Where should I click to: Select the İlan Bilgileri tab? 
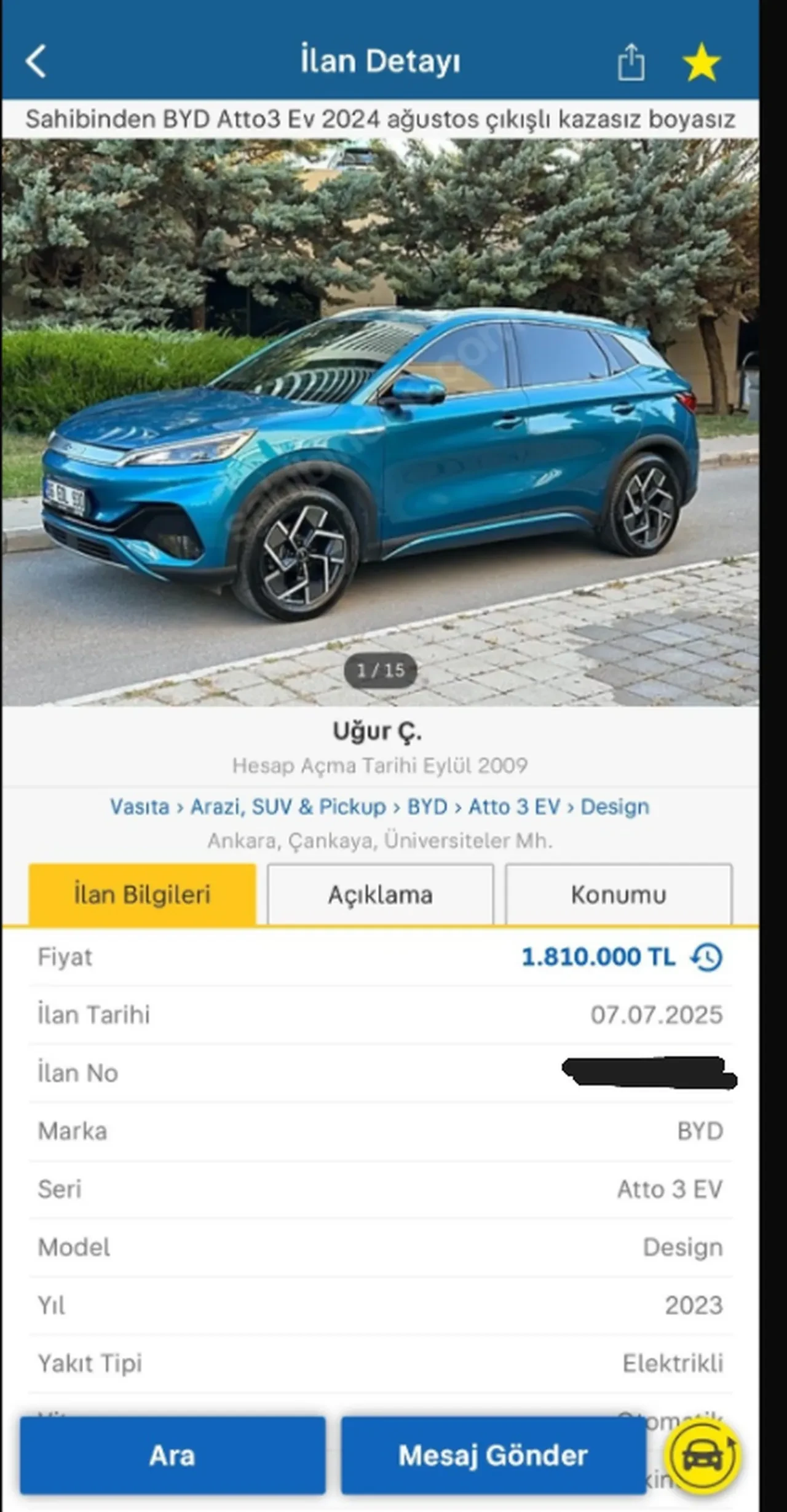142,894
